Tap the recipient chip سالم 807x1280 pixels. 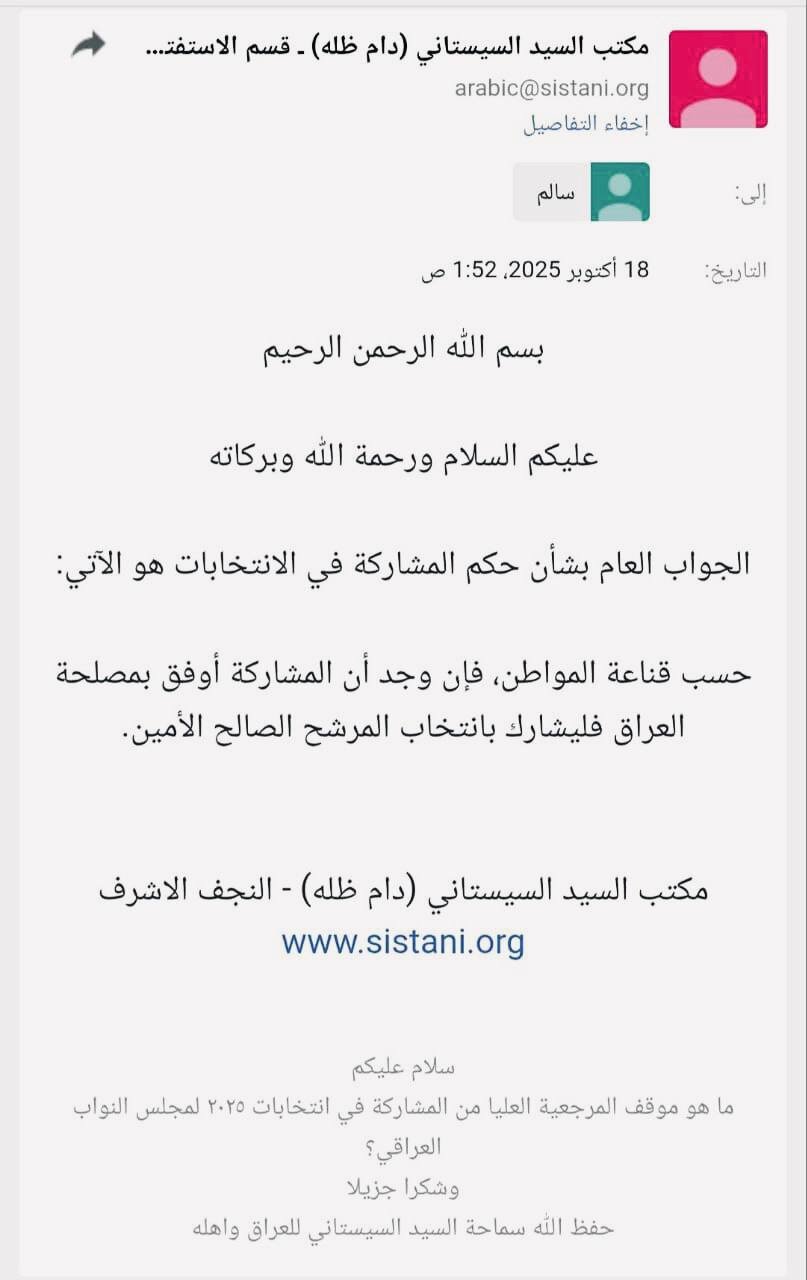(581, 192)
